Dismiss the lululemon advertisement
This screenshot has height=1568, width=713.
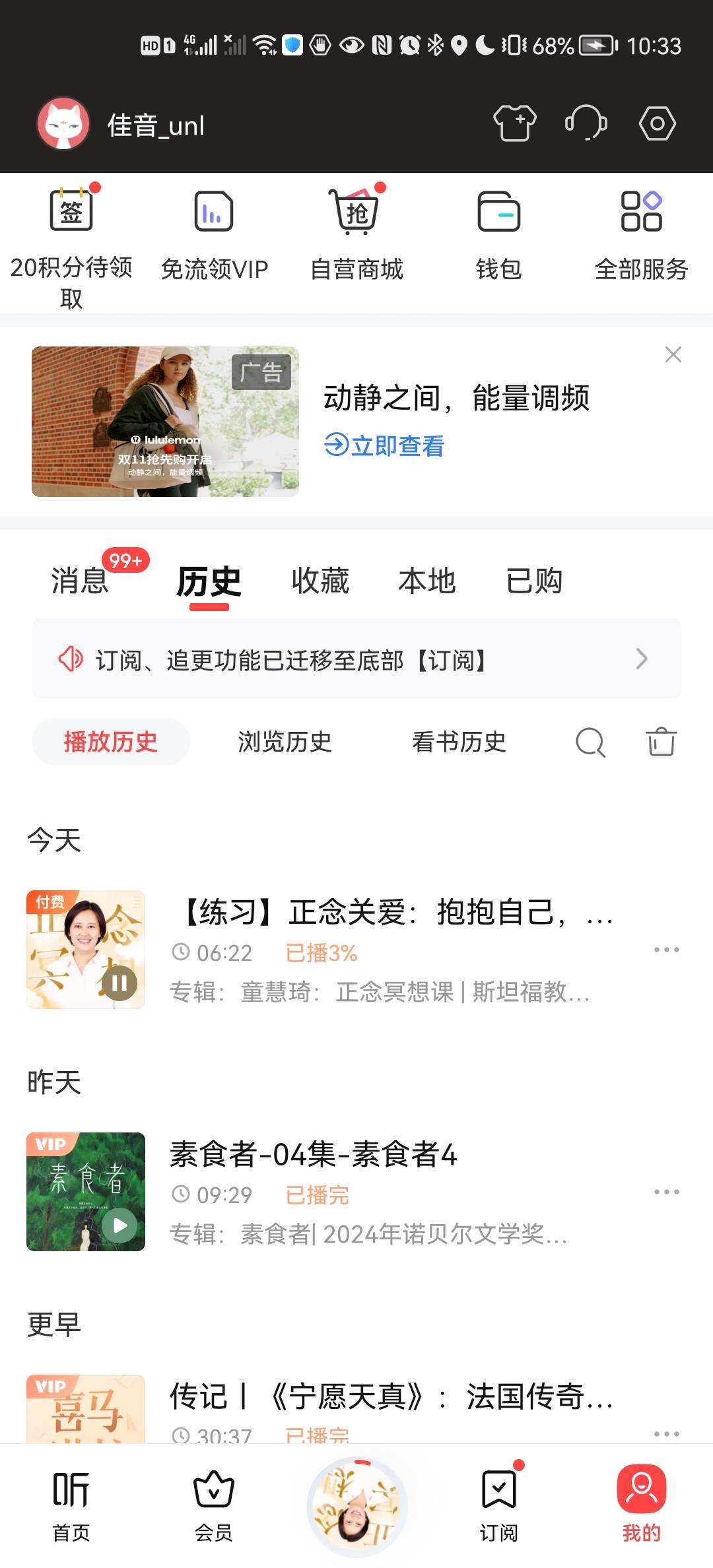click(x=673, y=354)
